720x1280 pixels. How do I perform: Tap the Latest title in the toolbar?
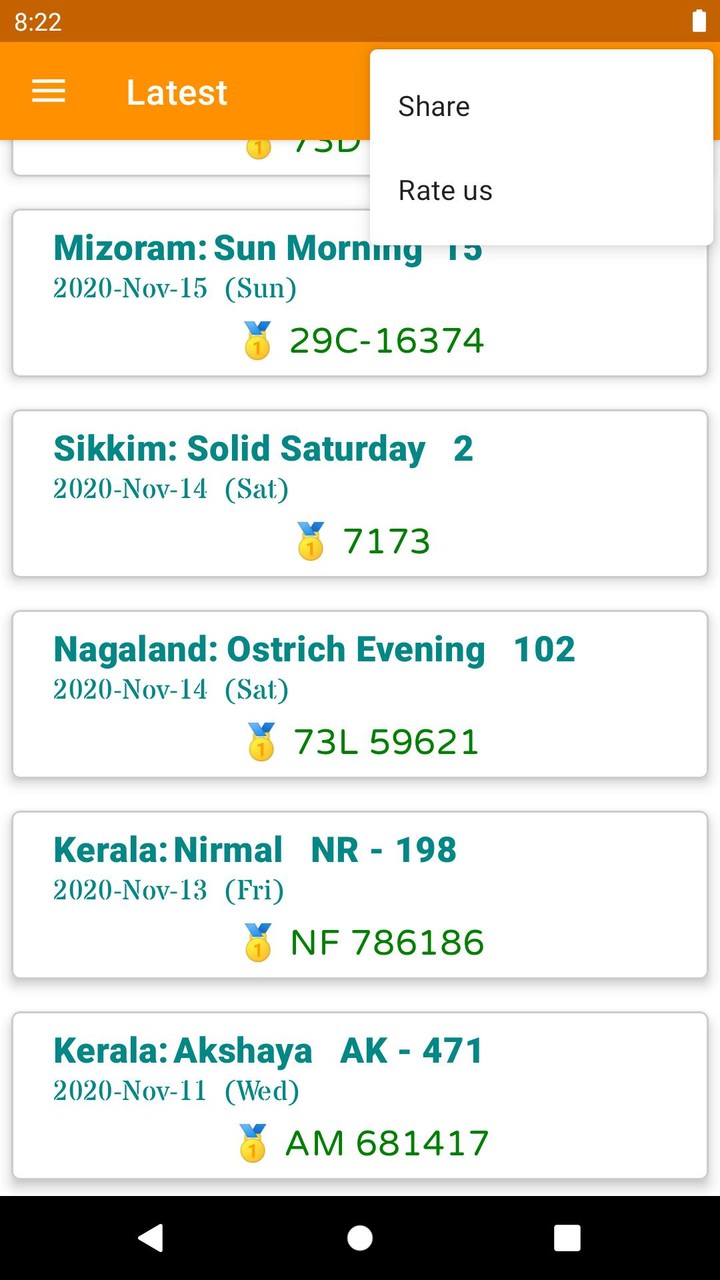(176, 92)
